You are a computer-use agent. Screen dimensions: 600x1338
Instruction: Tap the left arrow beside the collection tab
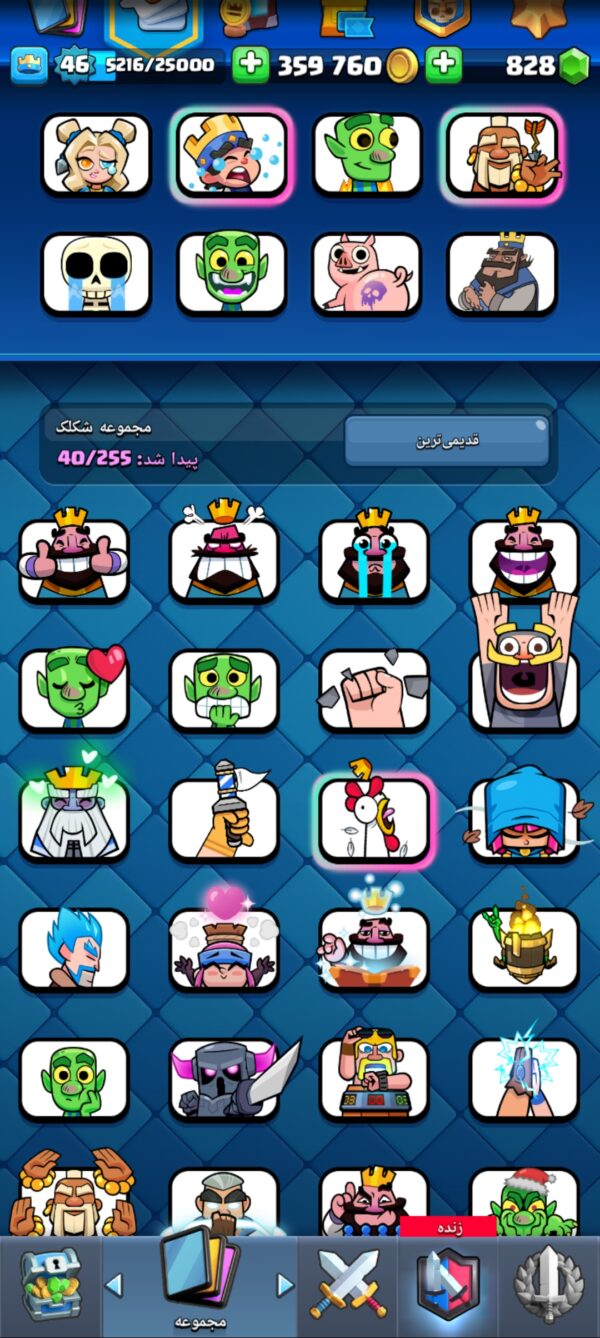coord(115,1285)
